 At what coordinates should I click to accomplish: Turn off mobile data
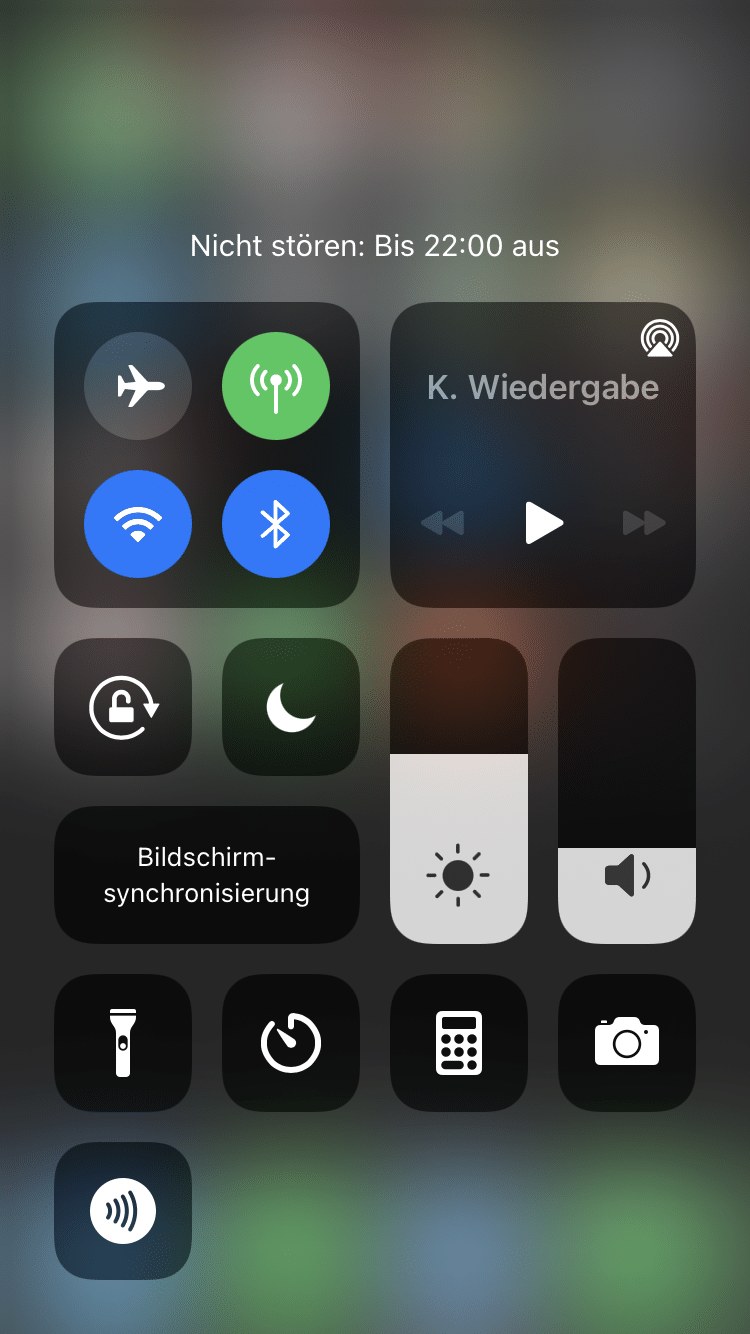tap(275, 386)
